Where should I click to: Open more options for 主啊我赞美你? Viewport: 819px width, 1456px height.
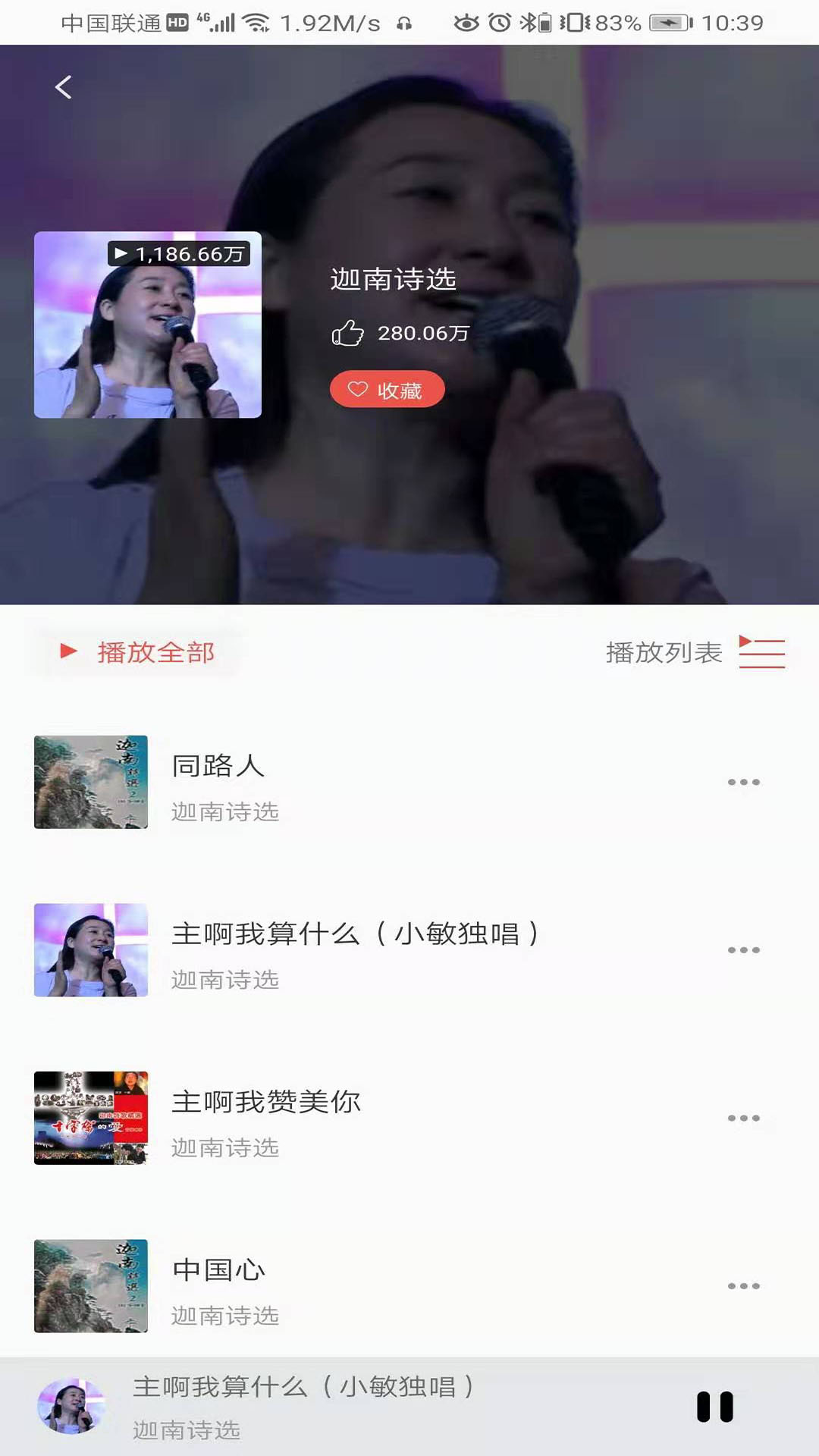pos(743,1117)
